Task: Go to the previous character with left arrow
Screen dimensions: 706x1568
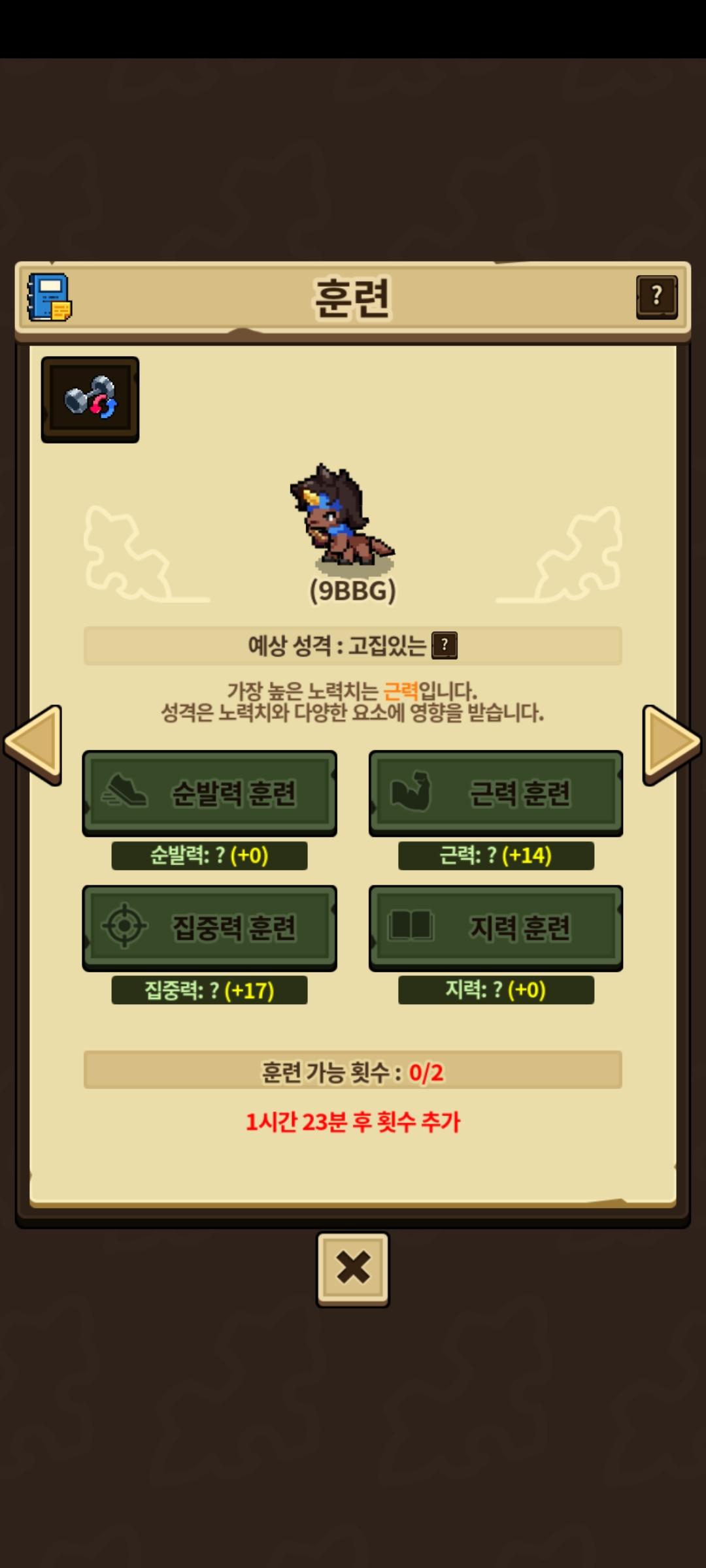Action: coord(34,744)
